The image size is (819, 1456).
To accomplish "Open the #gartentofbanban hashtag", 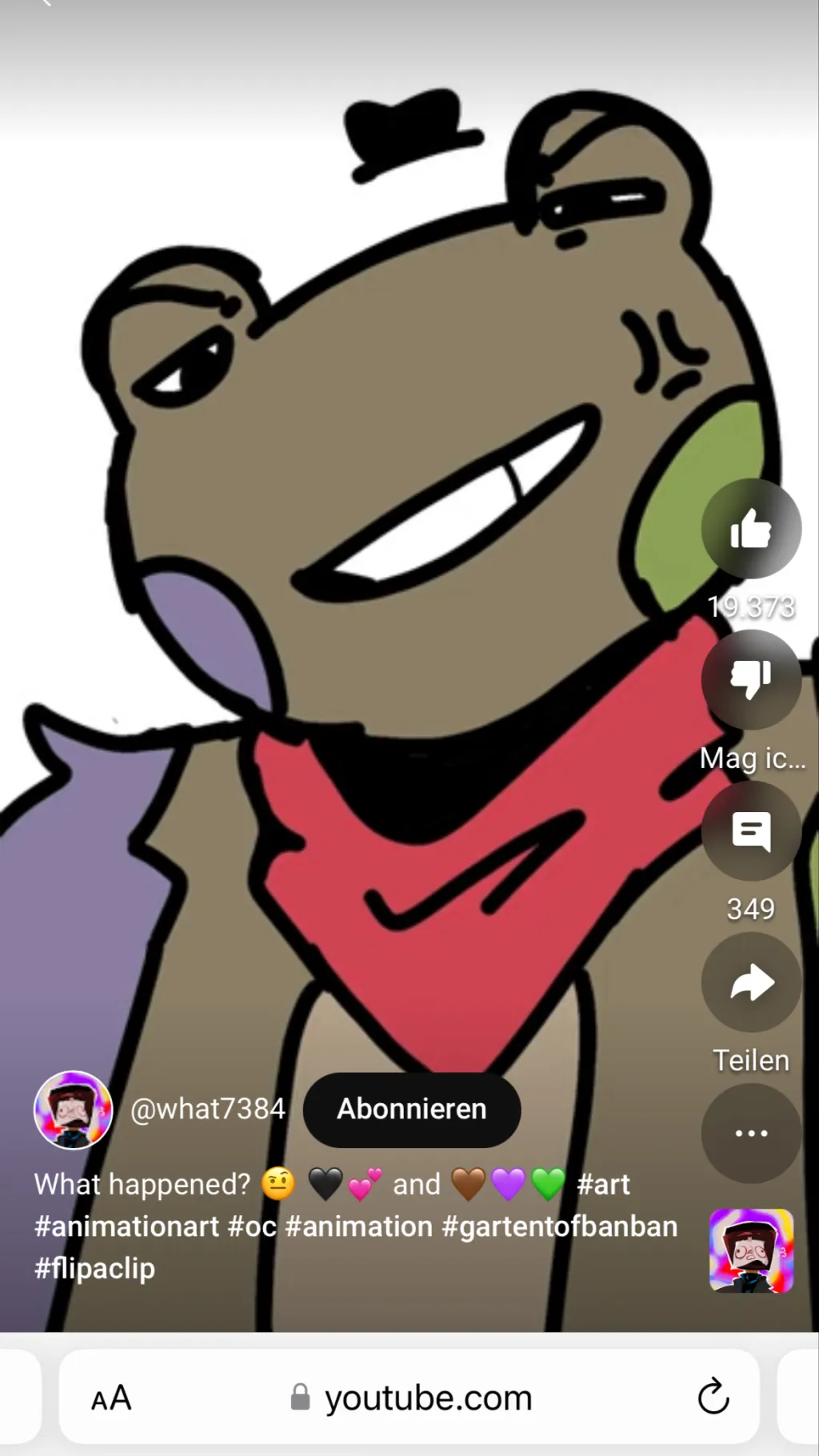I will 560,1226.
